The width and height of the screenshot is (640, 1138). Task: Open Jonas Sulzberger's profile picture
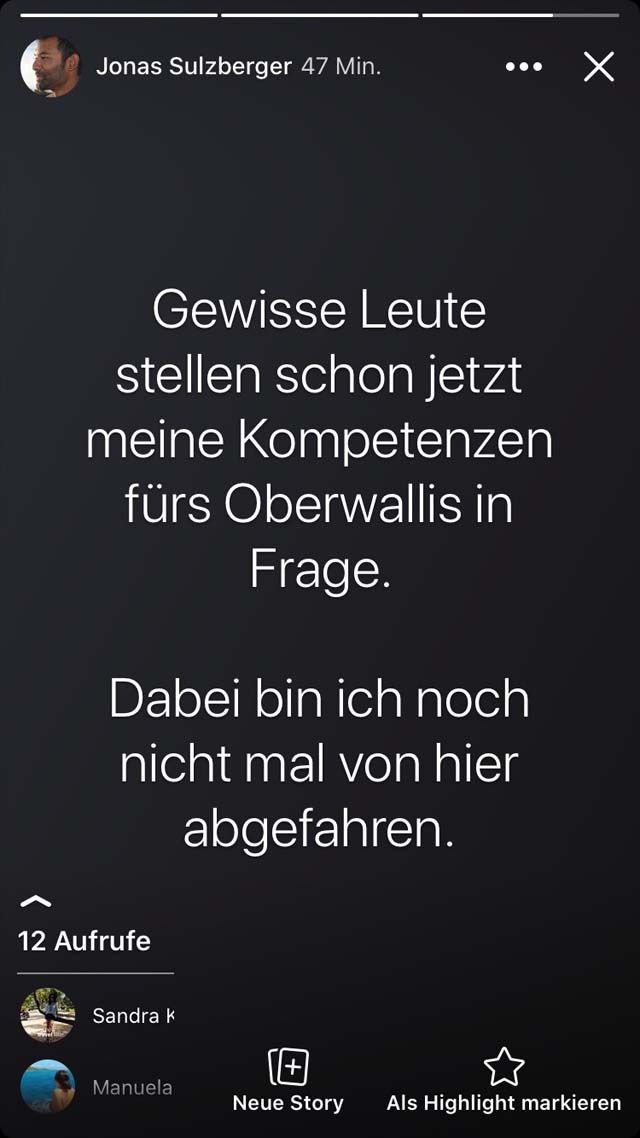50,67
